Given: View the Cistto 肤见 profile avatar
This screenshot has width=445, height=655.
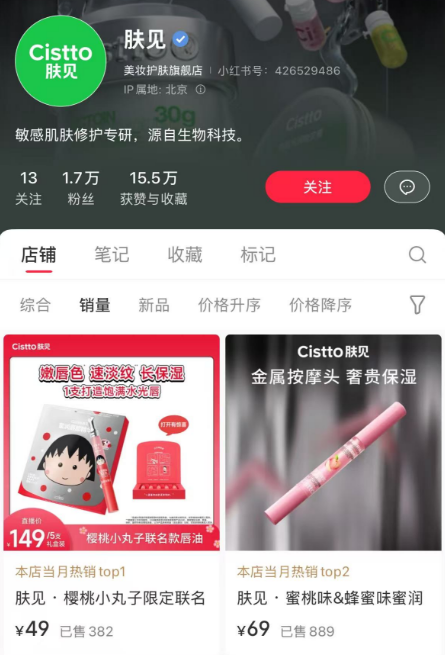Looking at the screenshot, I should (x=61, y=61).
